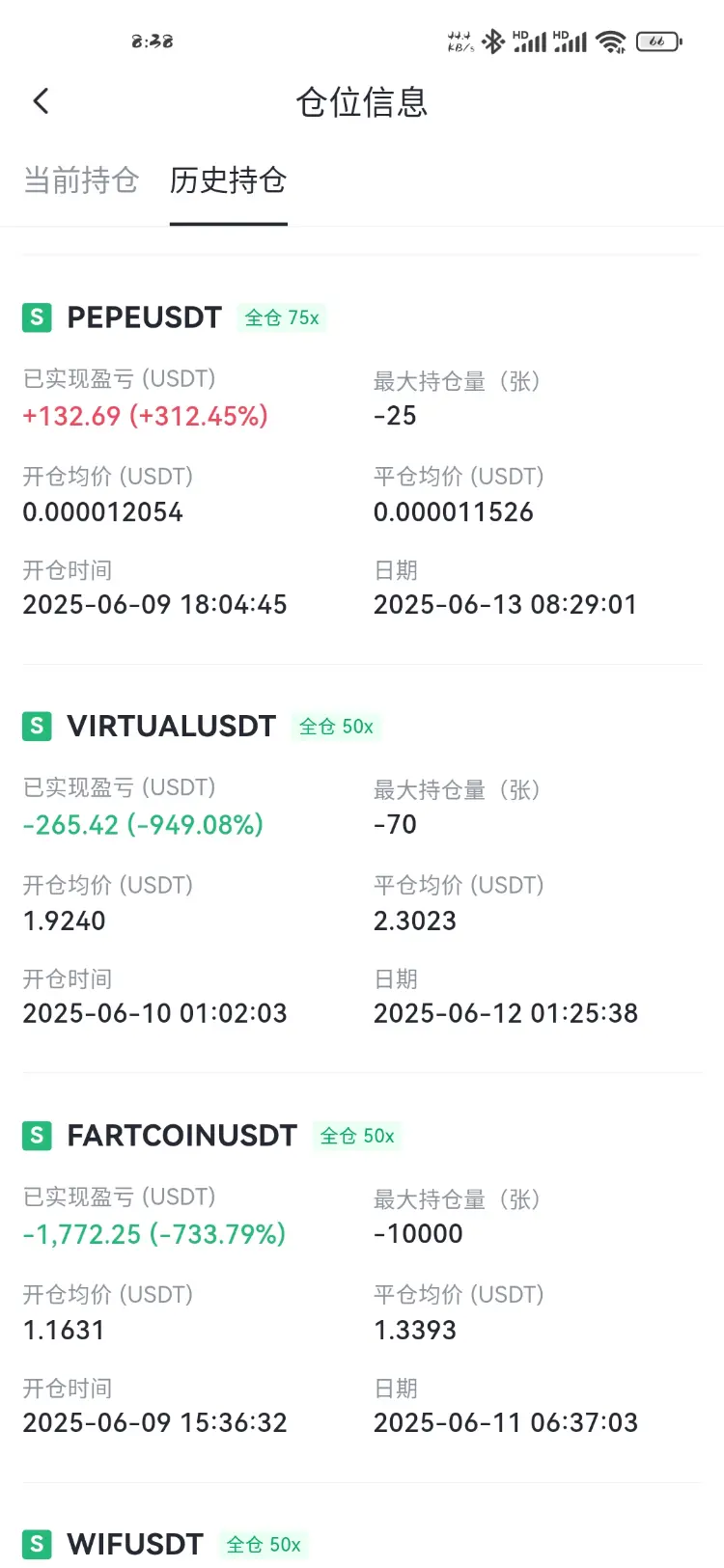
Task: Open the FARTCOINUSDT position record
Action: 362,1279
